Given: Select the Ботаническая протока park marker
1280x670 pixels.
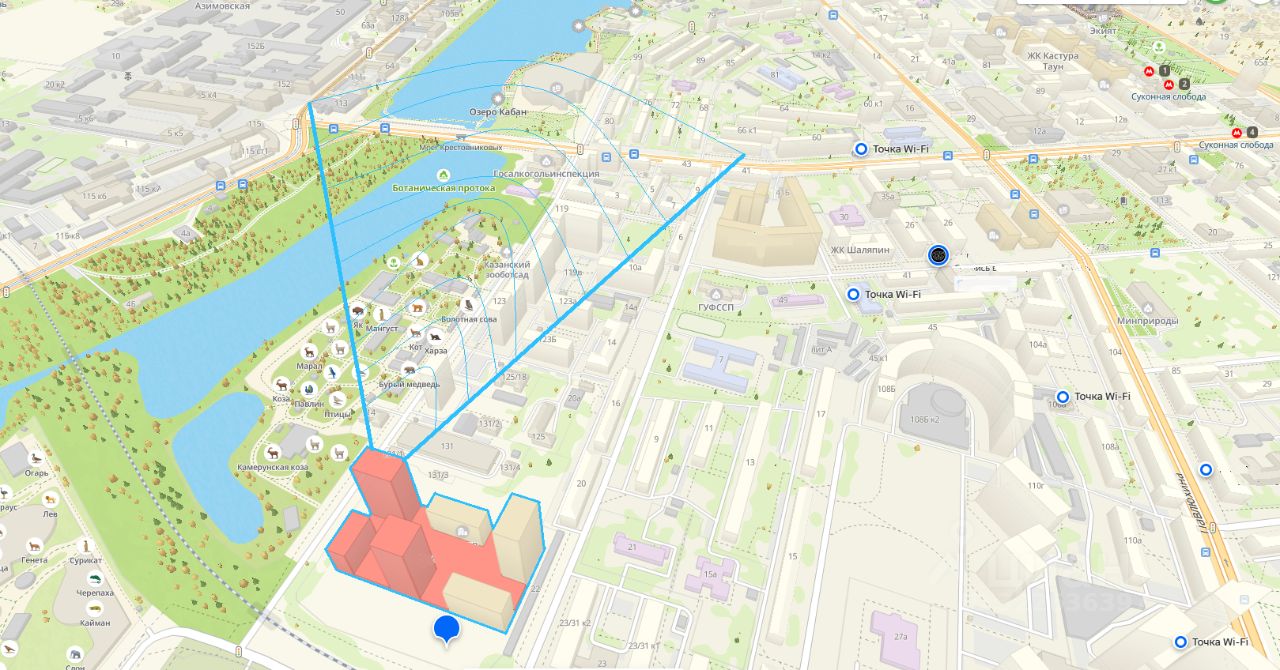Looking at the screenshot, I should coord(442,176).
